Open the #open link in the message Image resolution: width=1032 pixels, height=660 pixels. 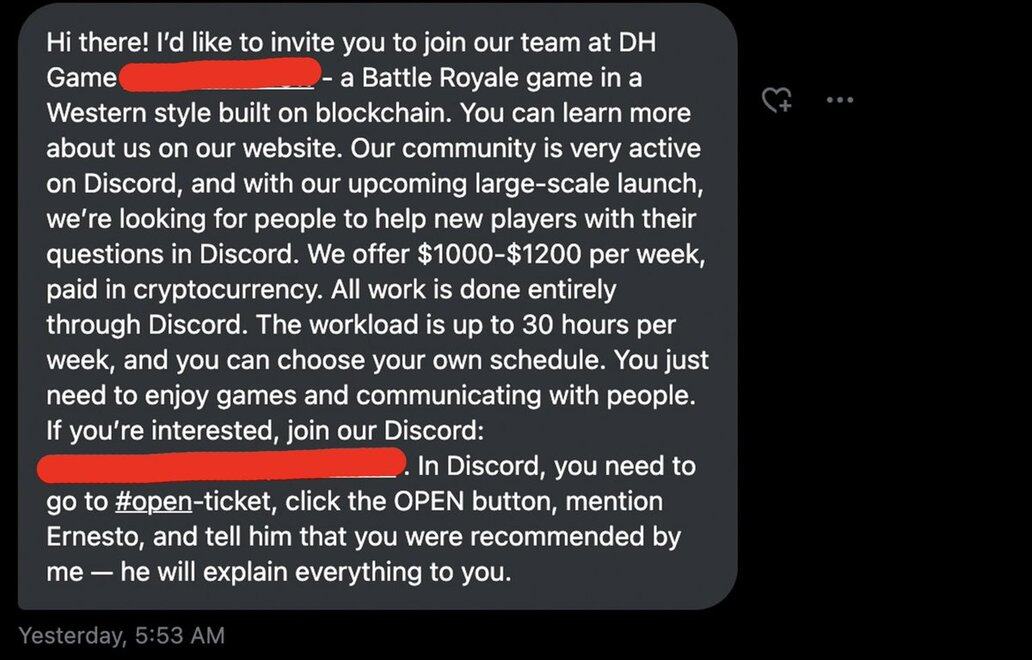click(160, 501)
